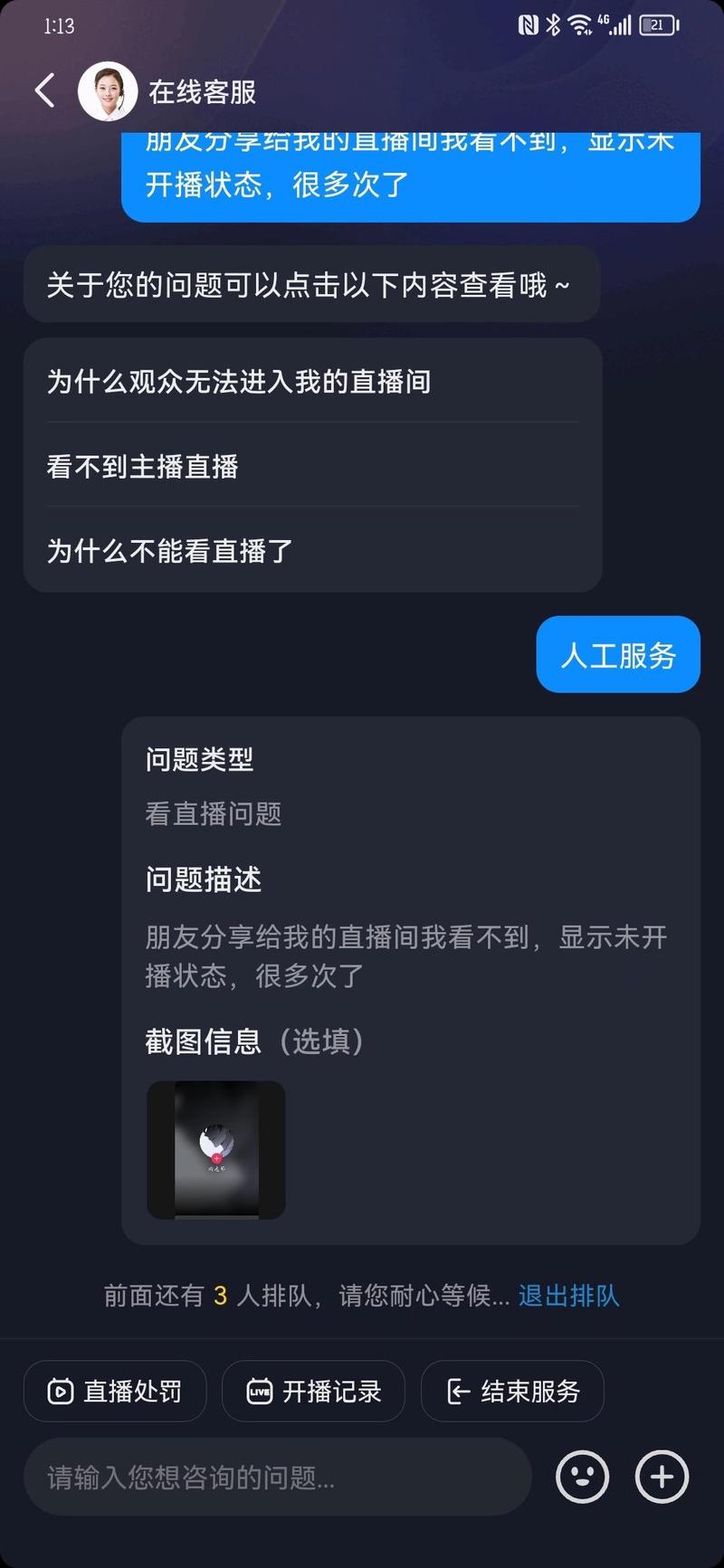Click the plus icon to add attachments

tap(662, 1478)
